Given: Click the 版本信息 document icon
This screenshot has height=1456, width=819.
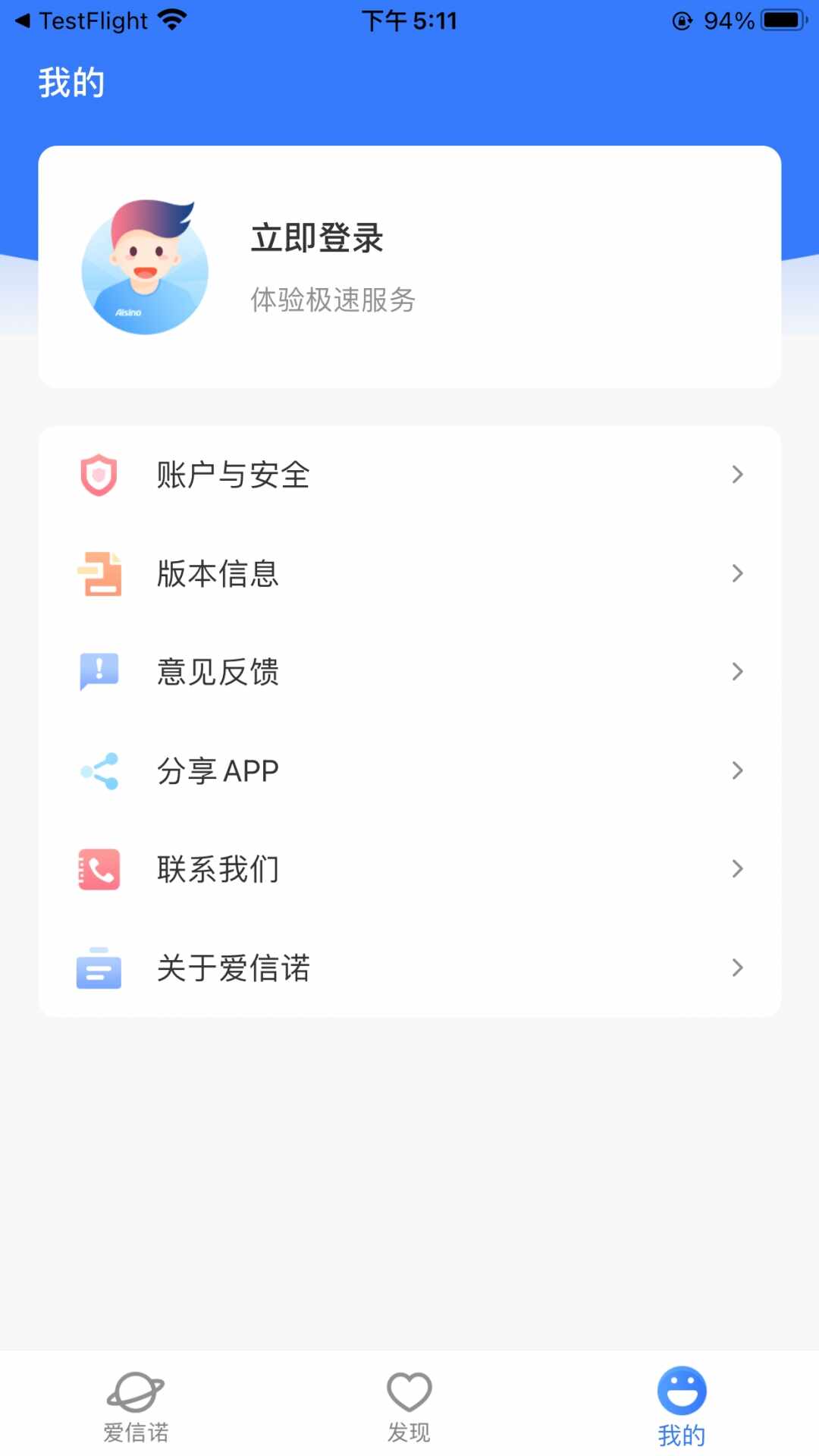Looking at the screenshot, I should [x=98, y=574].
